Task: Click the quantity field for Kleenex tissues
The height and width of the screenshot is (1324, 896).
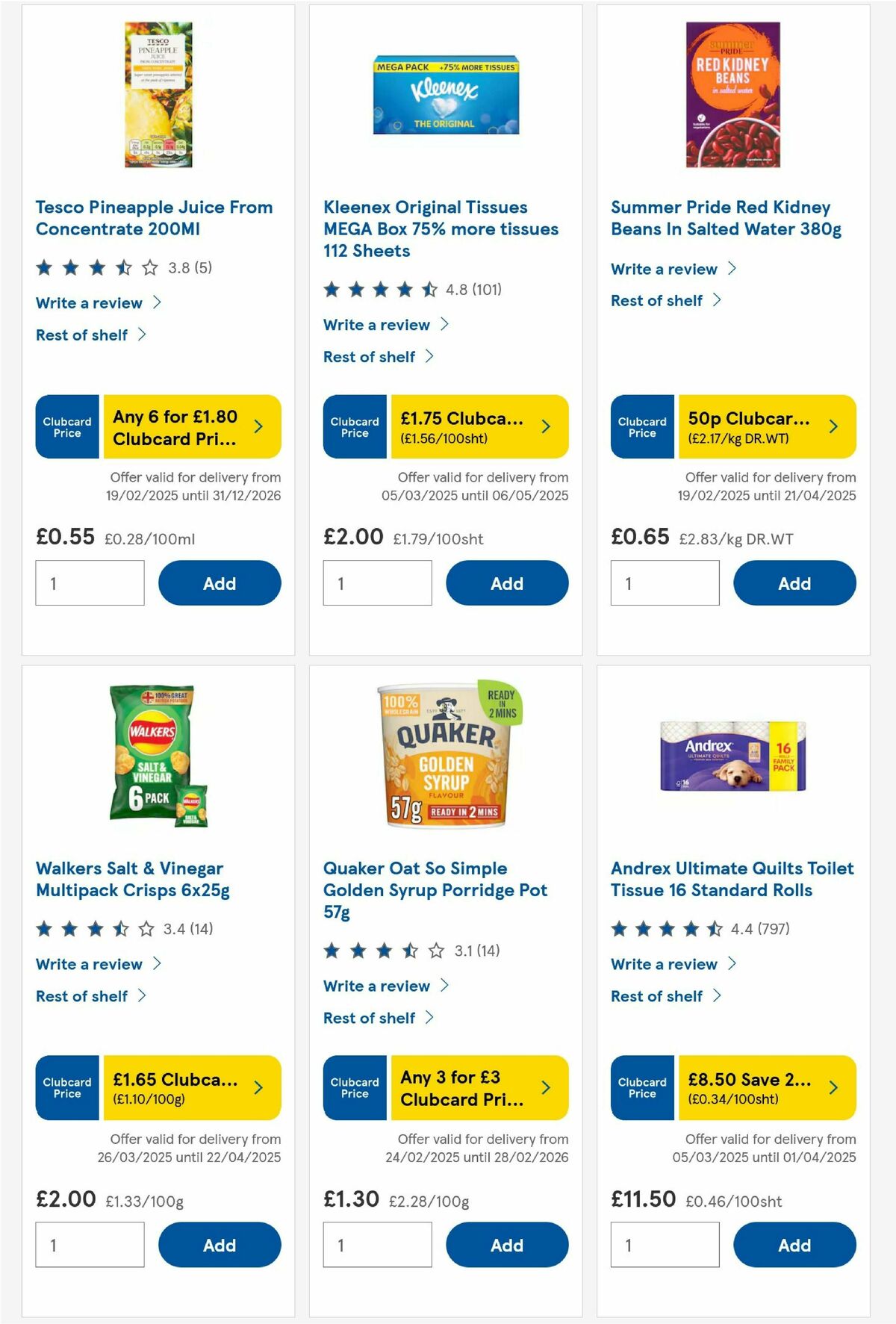Action: (x=378, y=583)
